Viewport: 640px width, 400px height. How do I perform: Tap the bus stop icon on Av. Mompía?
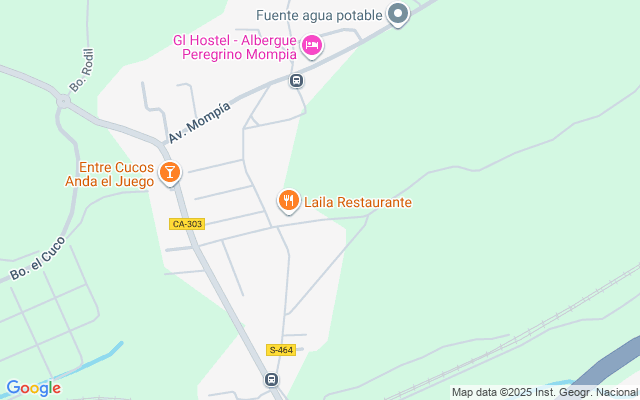pyautogui.click(x=296, y=80)
